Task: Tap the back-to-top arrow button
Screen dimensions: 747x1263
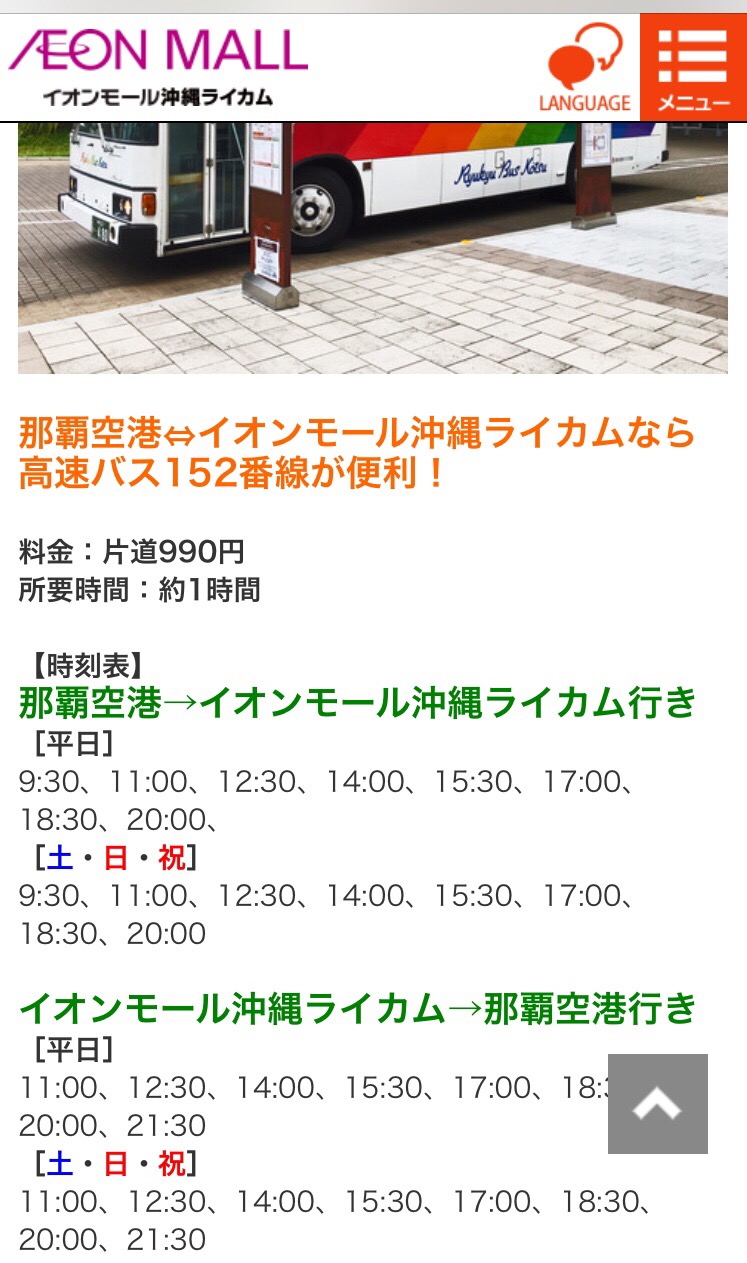Action: click(658, 1104)
